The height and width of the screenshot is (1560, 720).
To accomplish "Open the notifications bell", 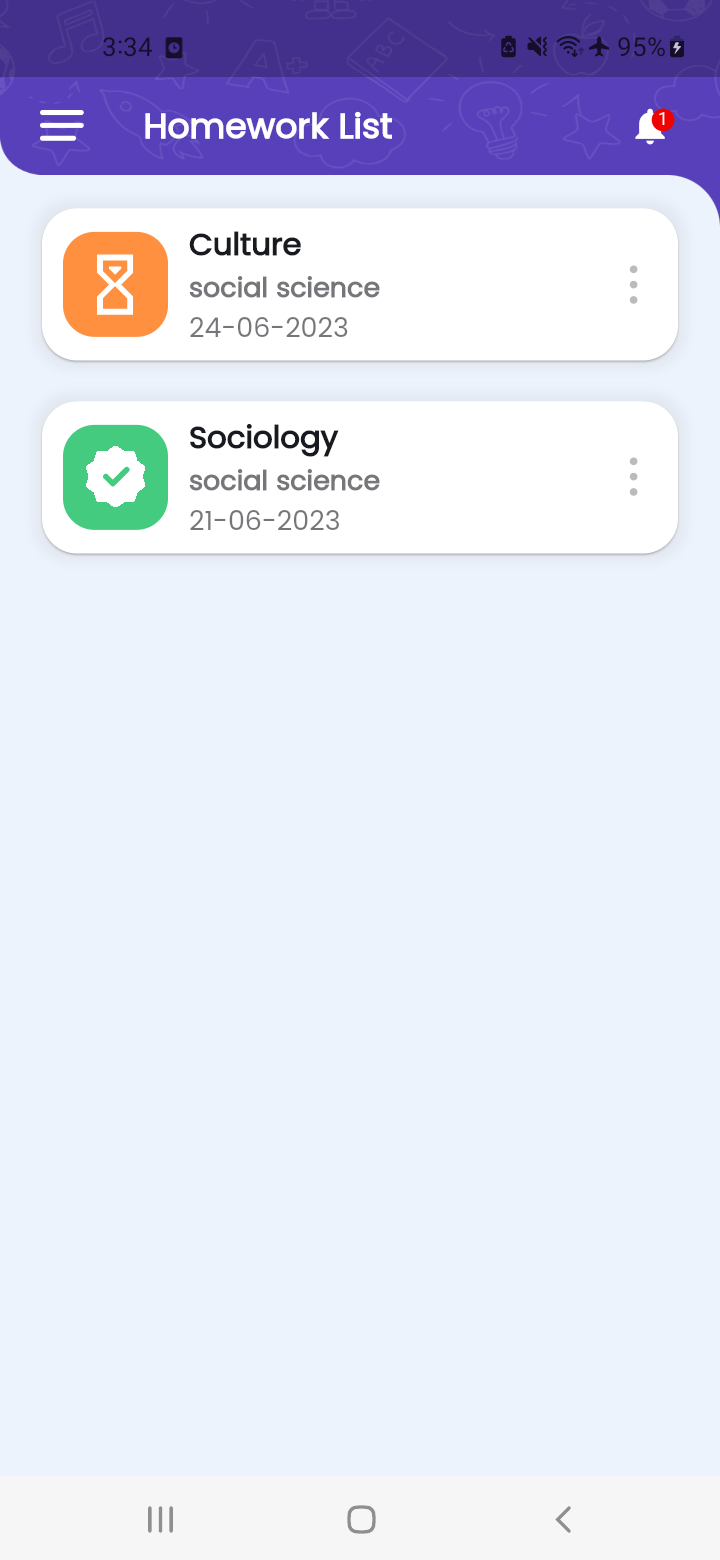I will click(651, 128).
